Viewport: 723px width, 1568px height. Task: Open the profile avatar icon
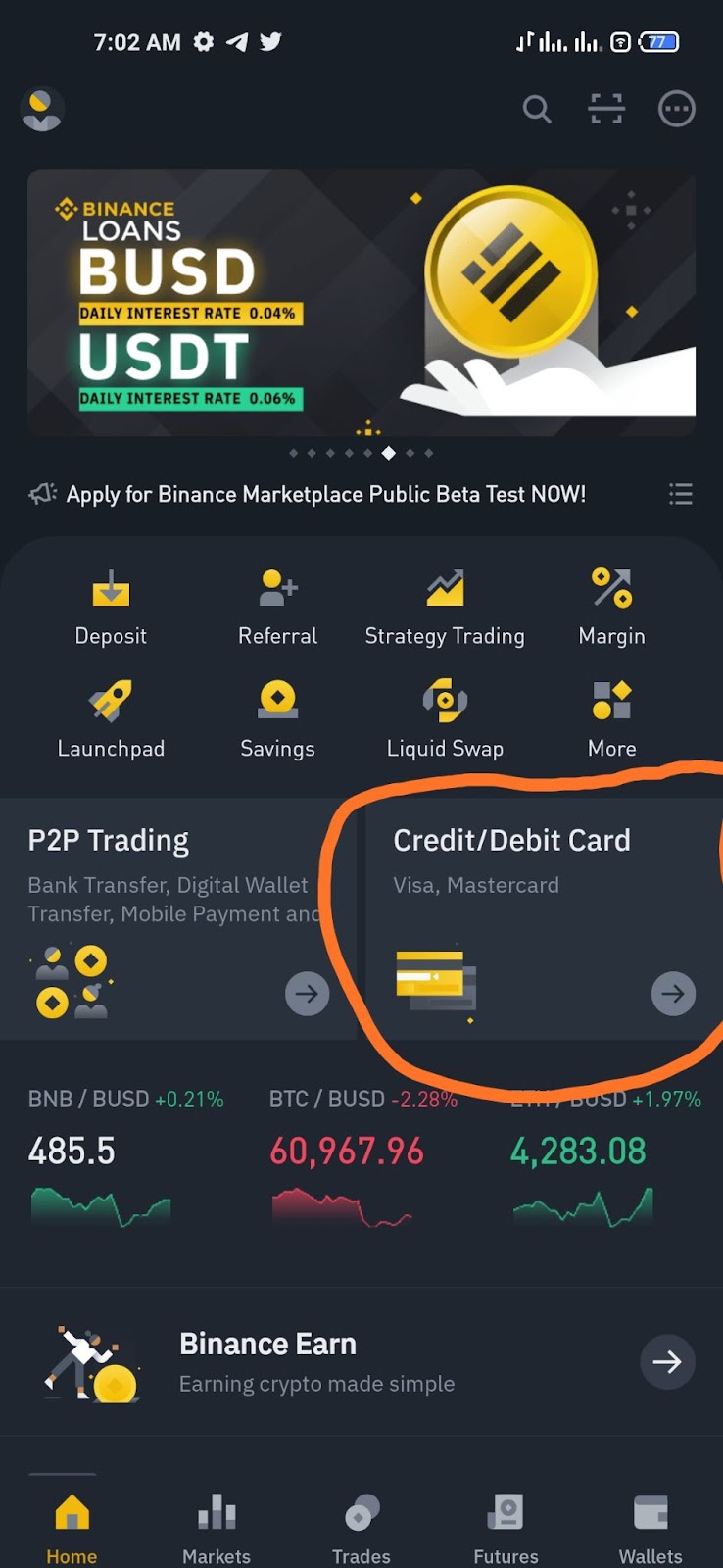[42, 109]
